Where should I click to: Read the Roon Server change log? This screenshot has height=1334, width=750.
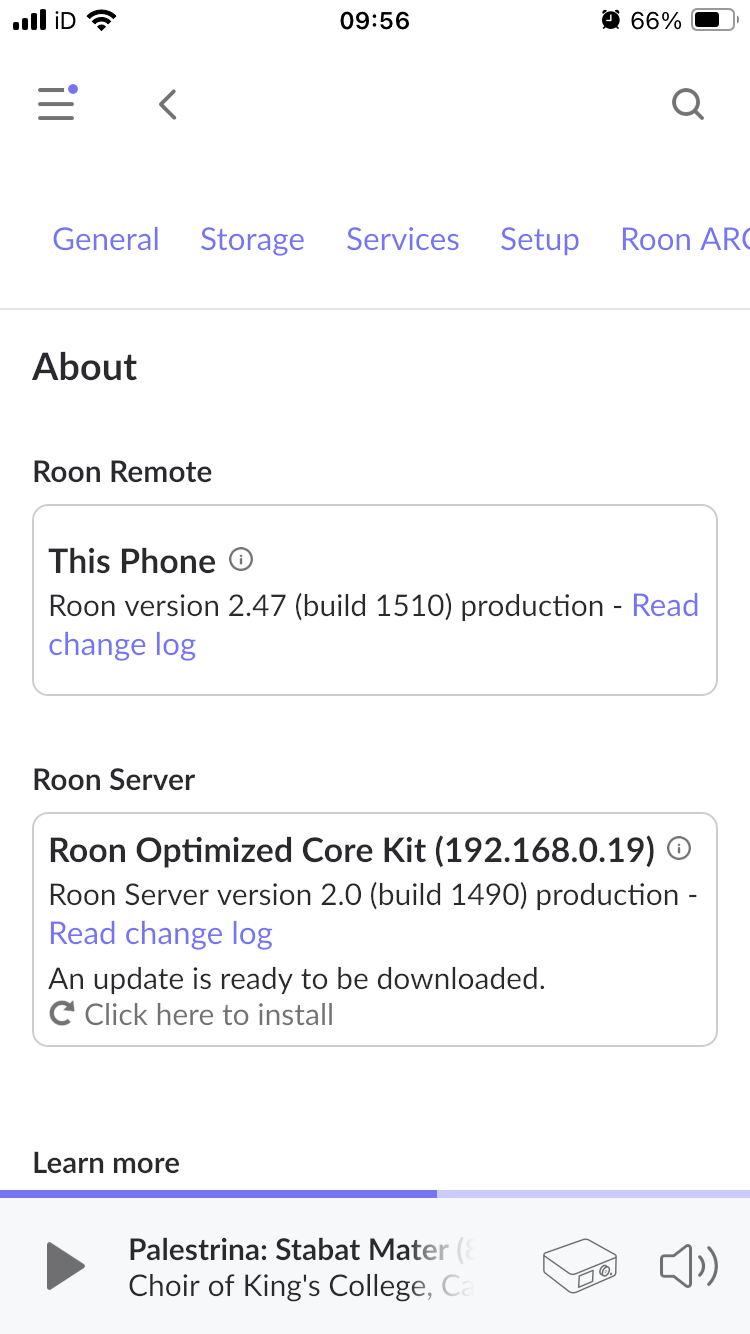click(x=161, y=933)
